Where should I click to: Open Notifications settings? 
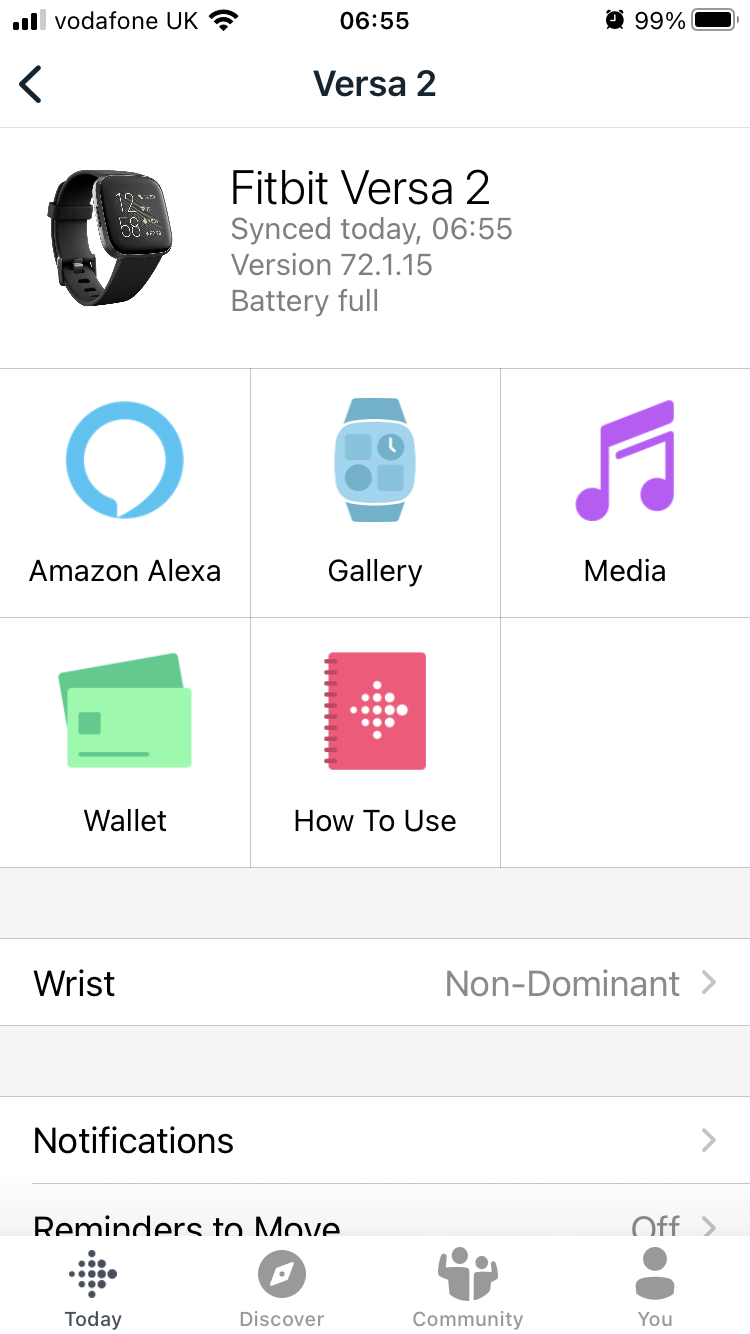[x=375, y=1141]
